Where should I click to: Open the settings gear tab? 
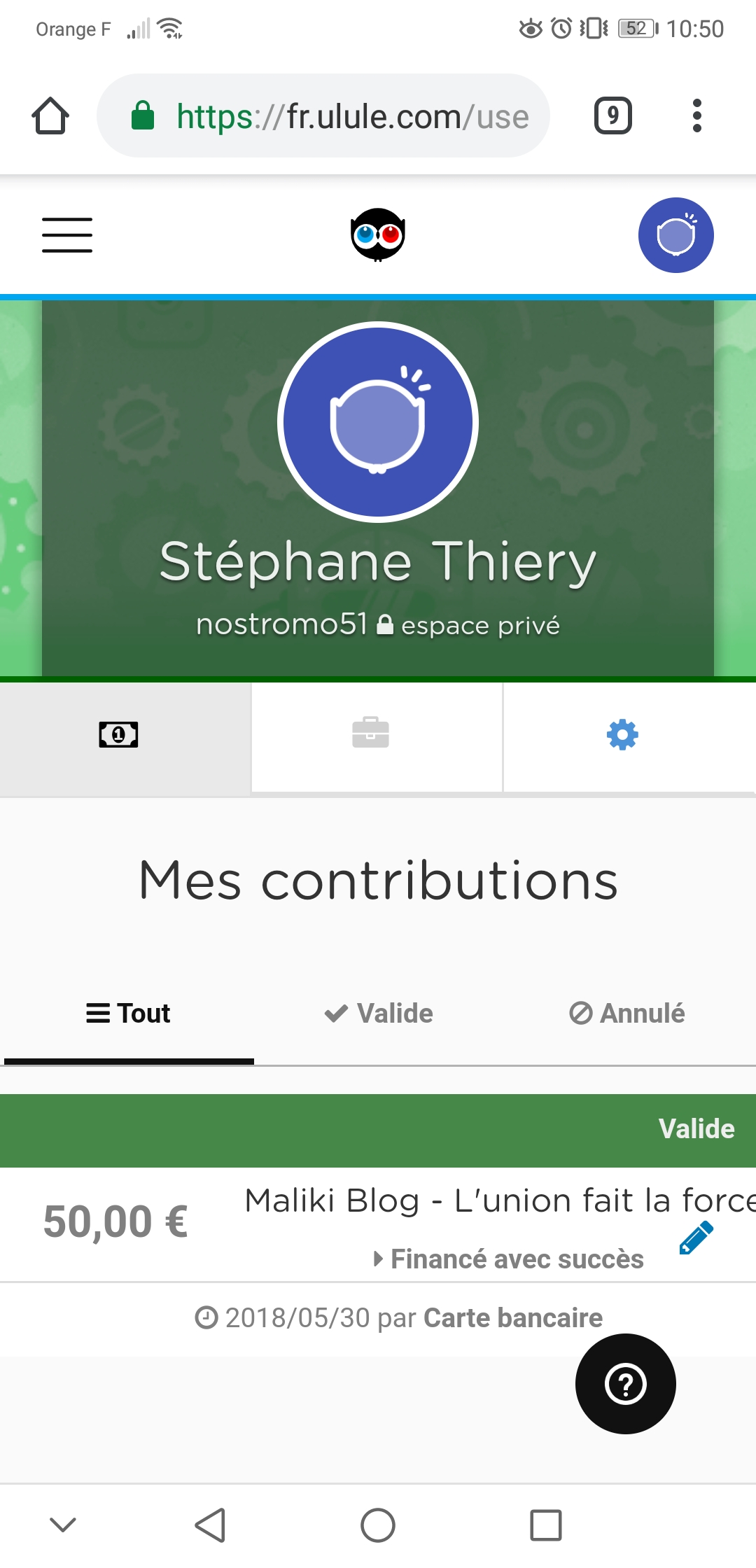pyautogui.click(x=622, y=735)
